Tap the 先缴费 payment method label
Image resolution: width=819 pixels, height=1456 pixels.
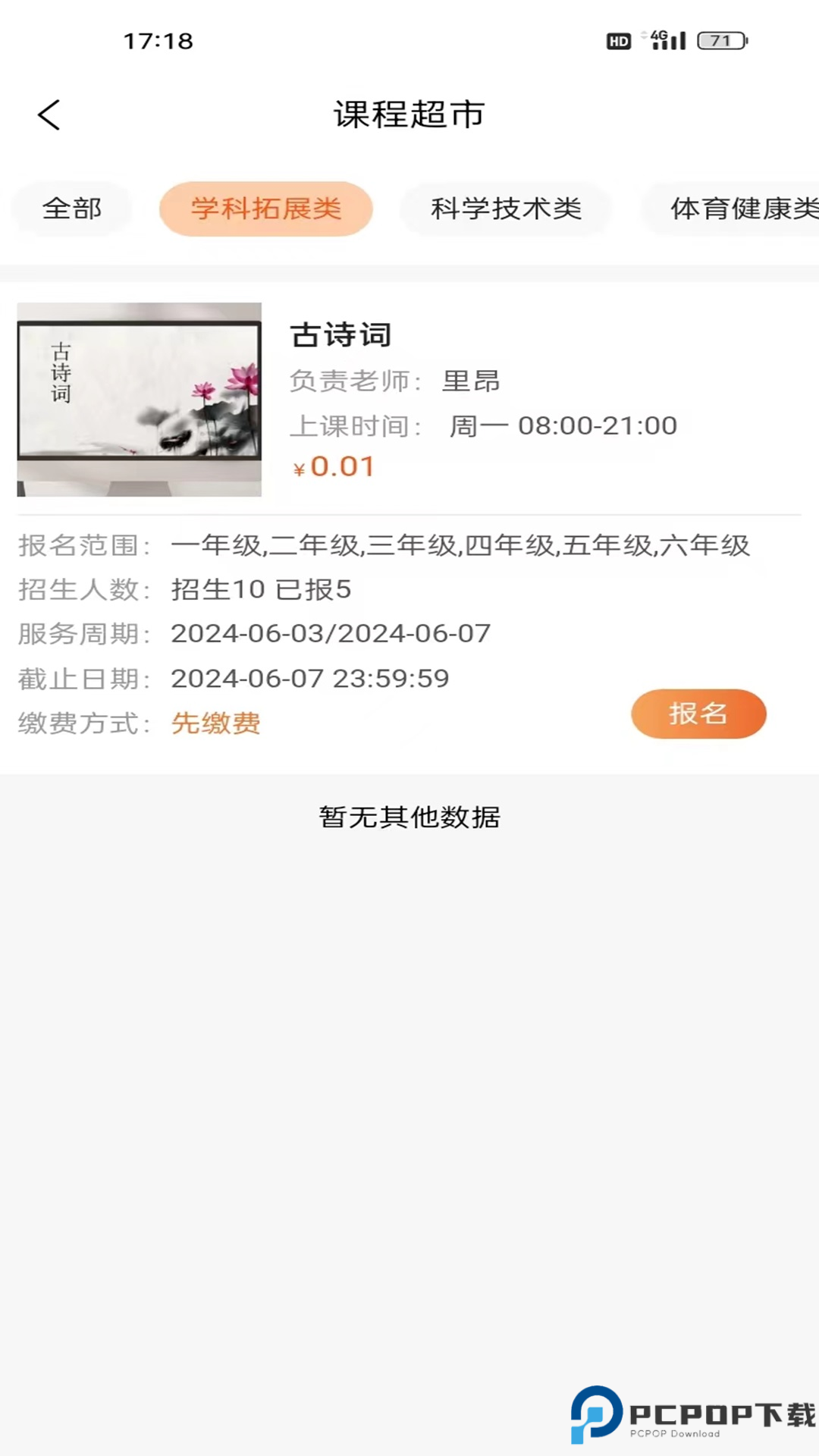coord(215,724)
